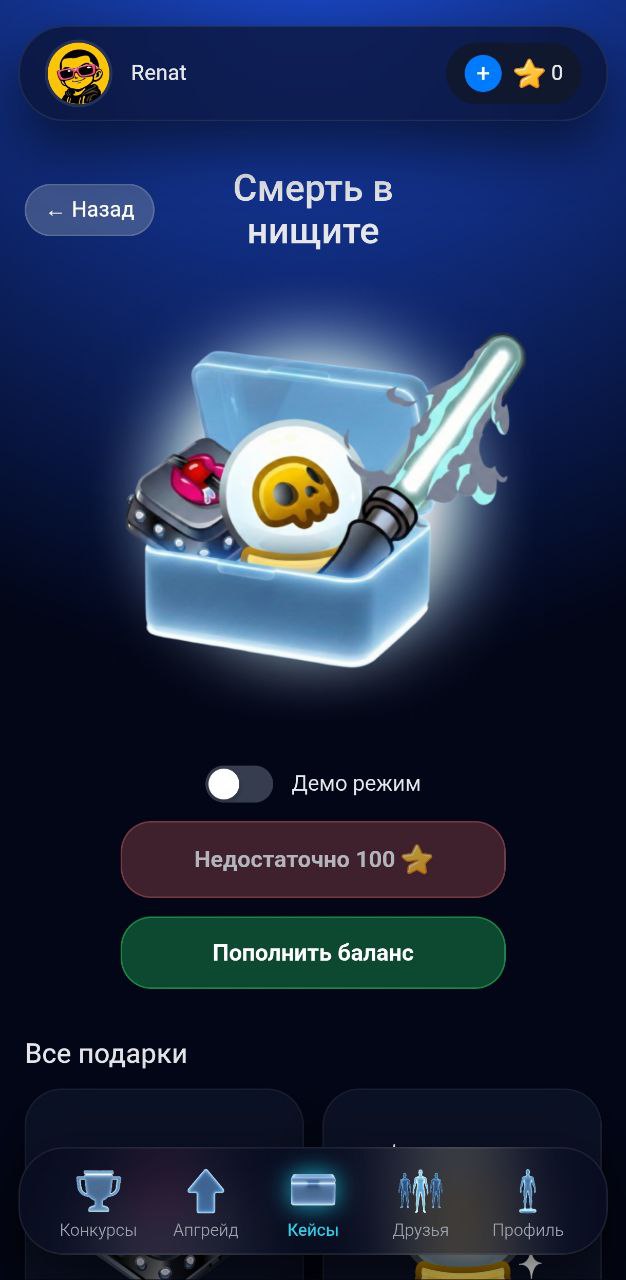Open the Апгрейд tab
Screen dimensions: 626x1280
(206, 1204)
